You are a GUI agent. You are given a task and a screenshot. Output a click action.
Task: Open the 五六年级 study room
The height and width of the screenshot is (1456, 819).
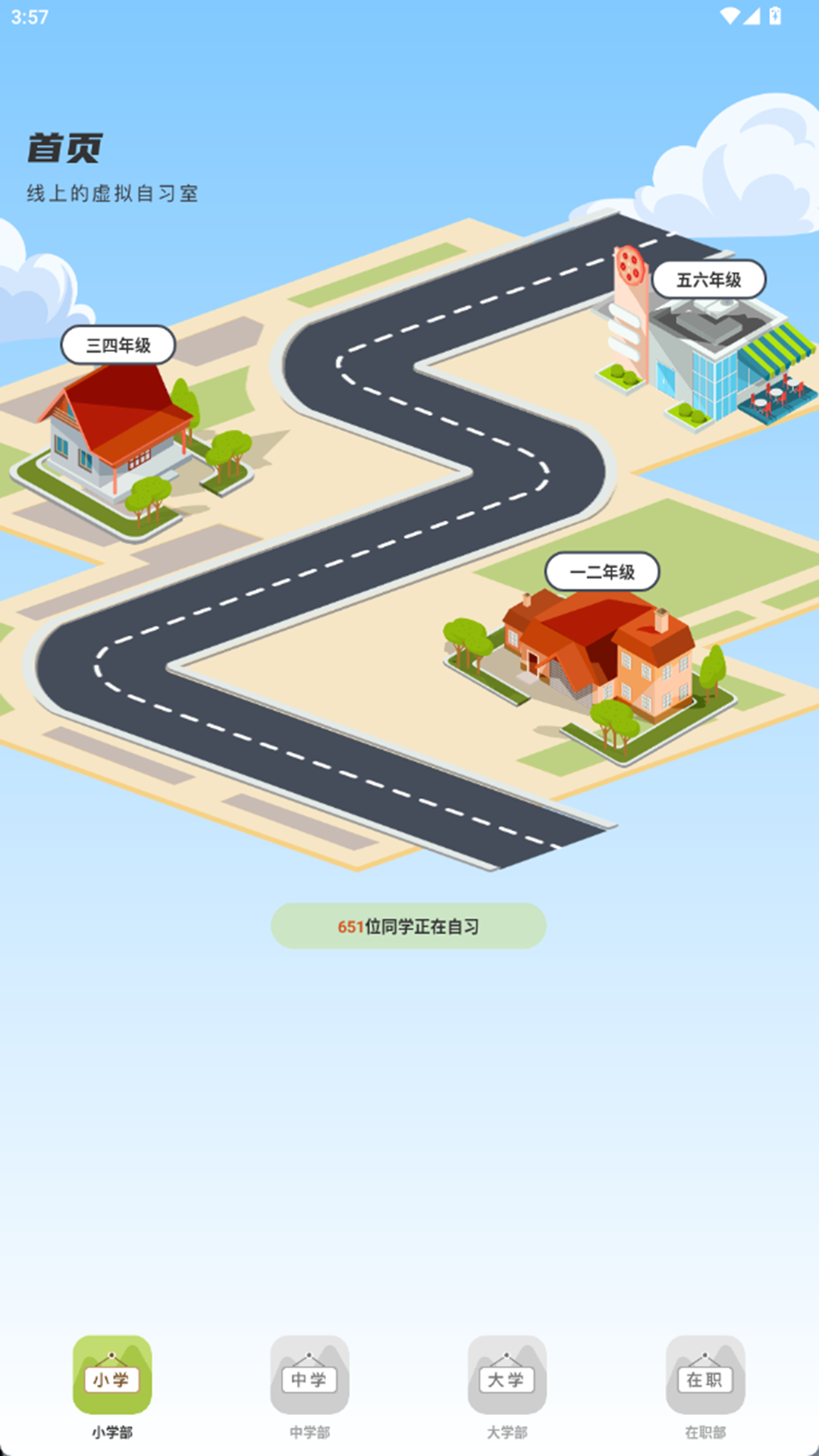pyautogui.click(x=708, y=280)
